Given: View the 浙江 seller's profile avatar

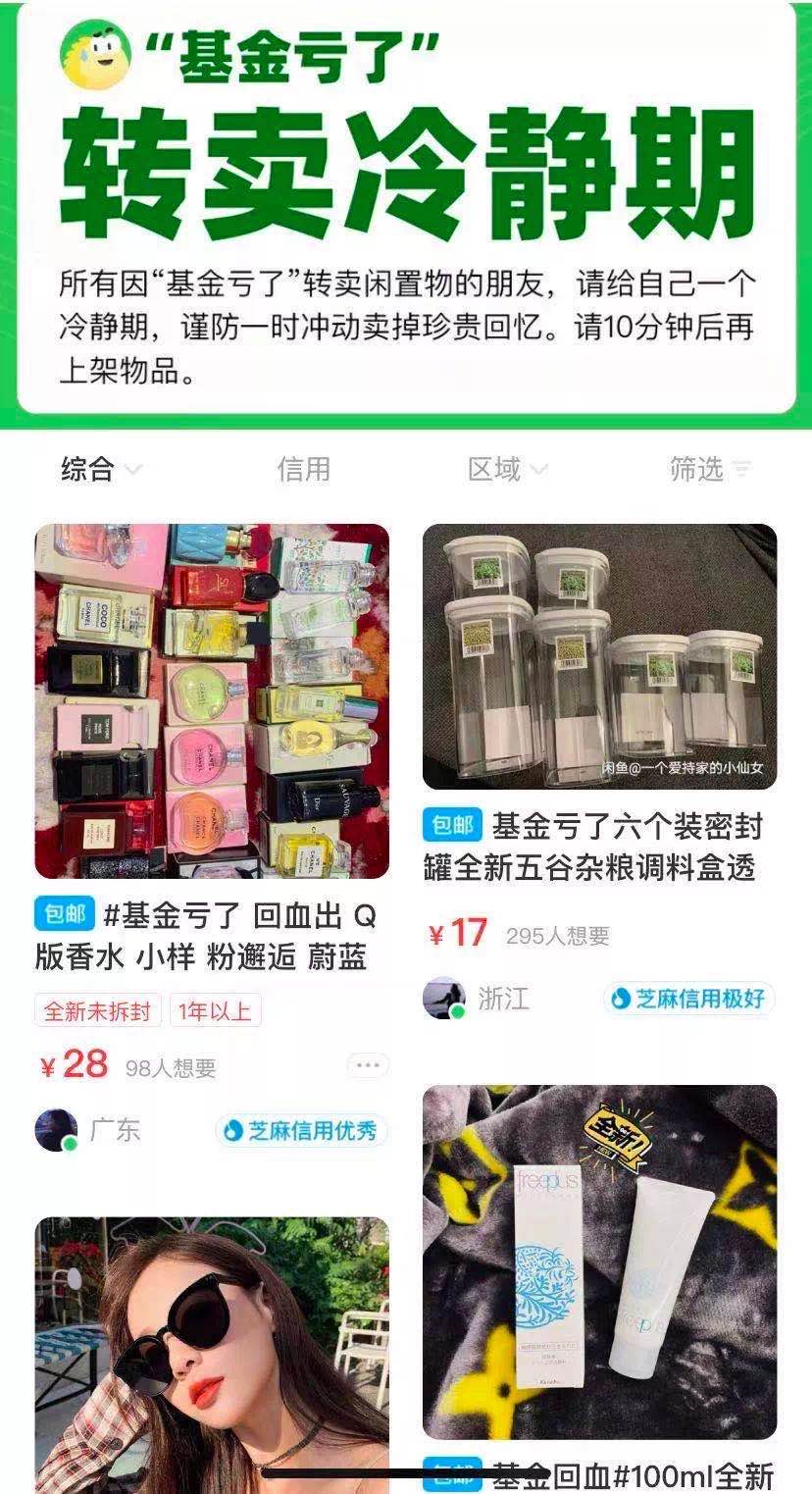Looking at the screenshot, I should click(444, 999).
